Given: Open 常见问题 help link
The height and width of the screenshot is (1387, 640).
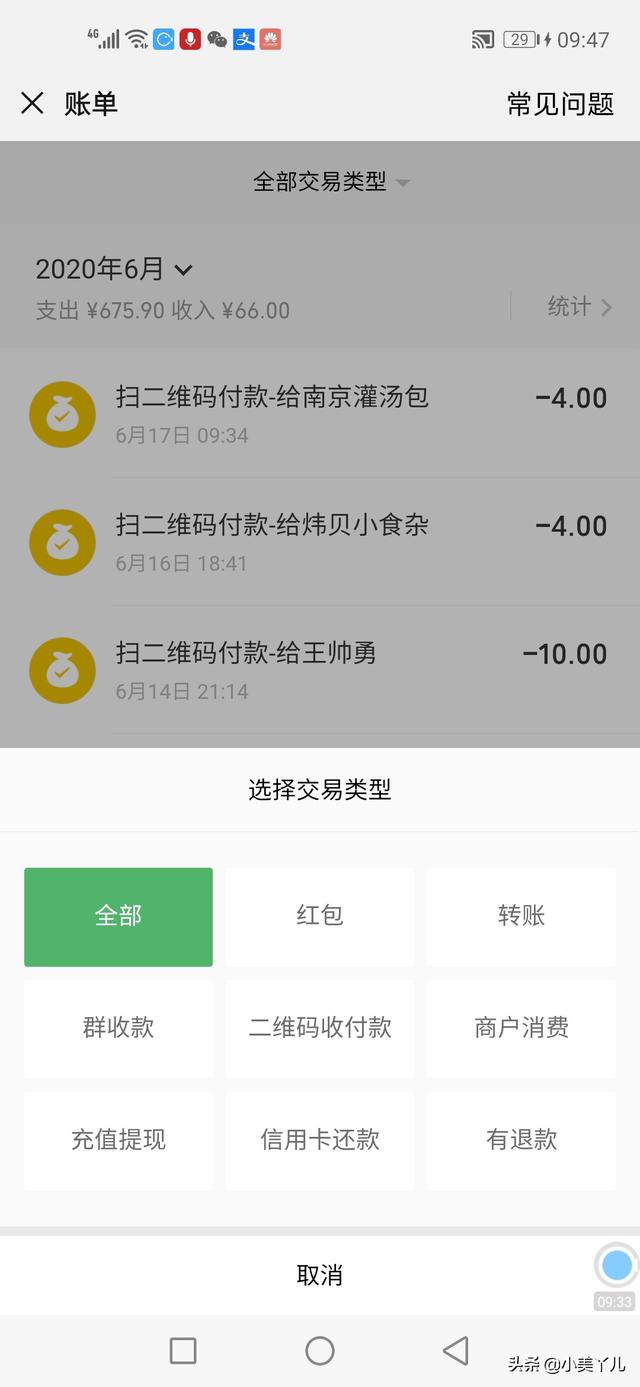Looking at the screenshot, I should (560, 103).
